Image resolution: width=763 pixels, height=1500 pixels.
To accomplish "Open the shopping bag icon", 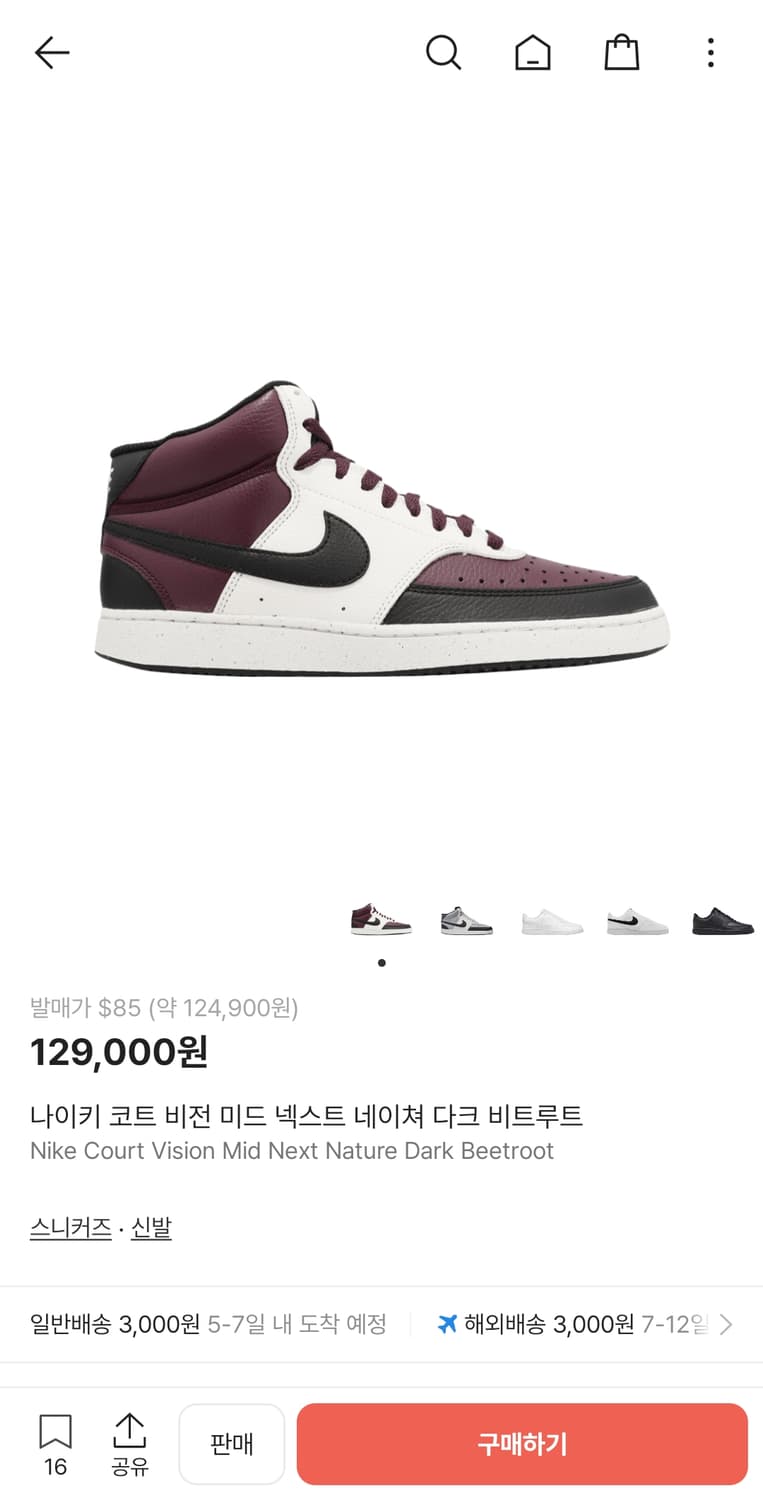I will (x=621, y=53).
